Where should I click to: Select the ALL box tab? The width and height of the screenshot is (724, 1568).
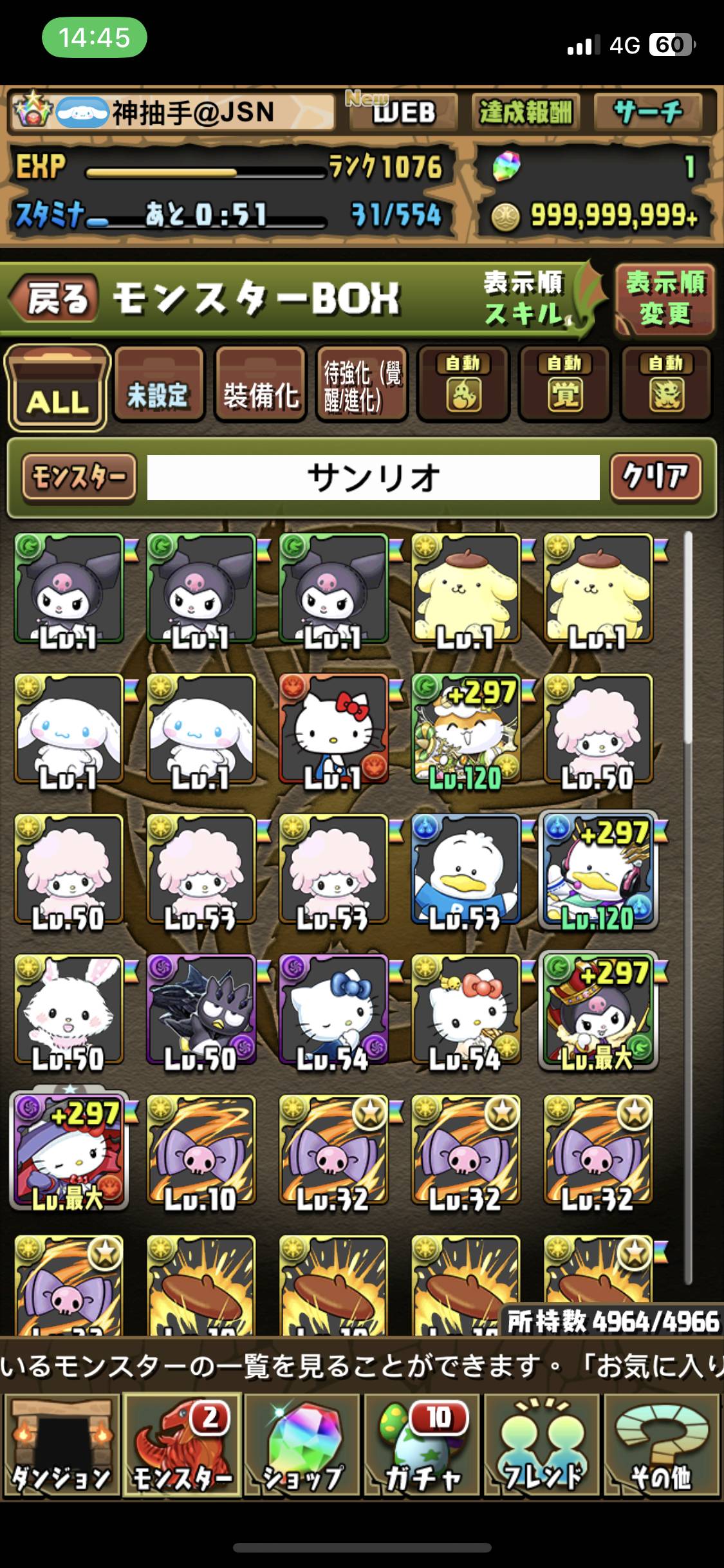[x=57, y=388]
